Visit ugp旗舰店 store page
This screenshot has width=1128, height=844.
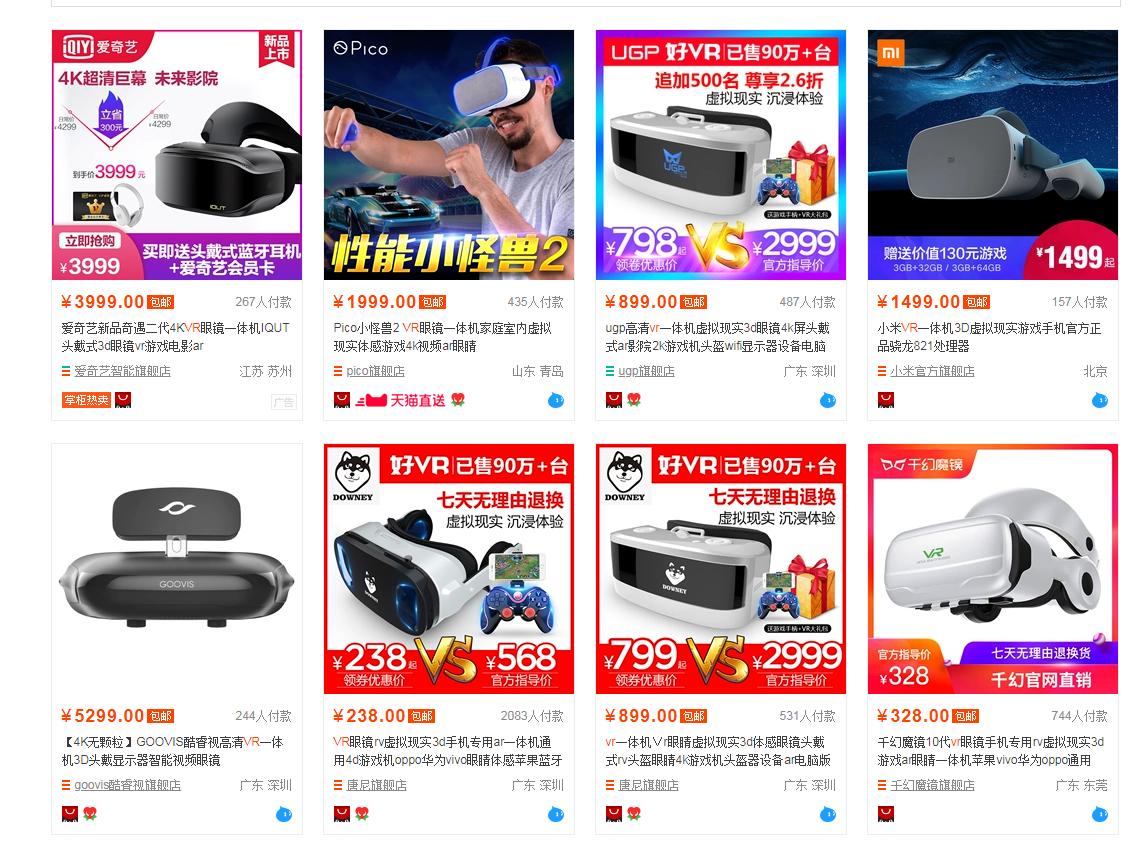pyautogui.click(x=646, y=371)
